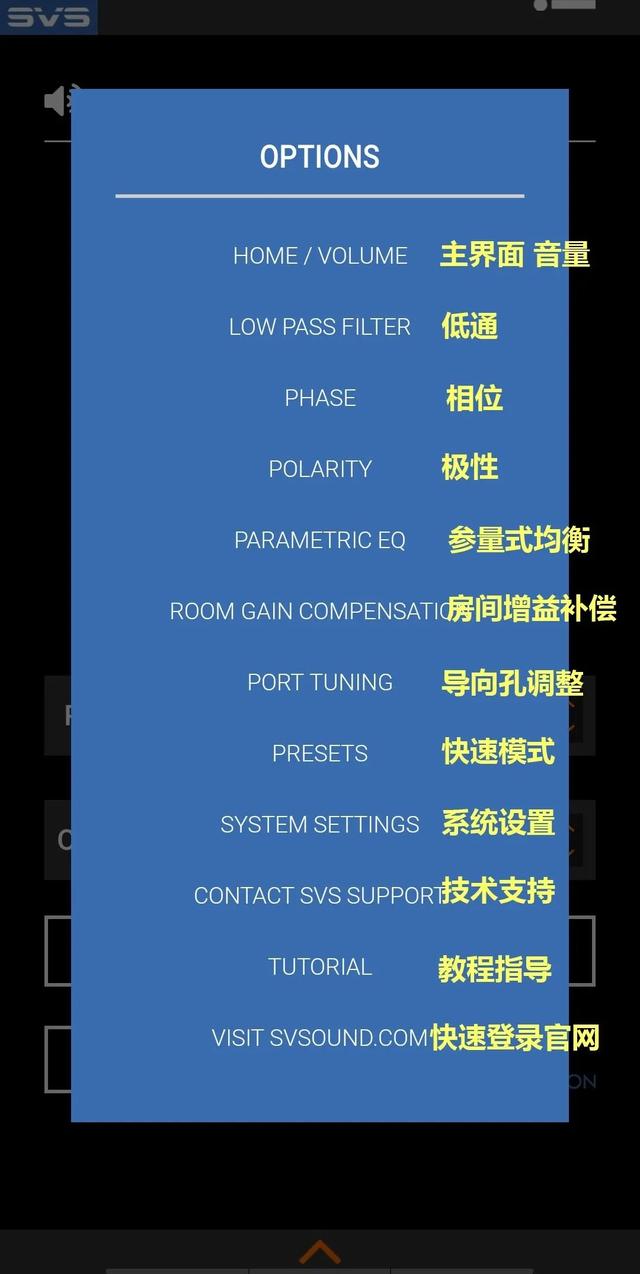Tap the orange up chevron at bottom

click(320, 1252)
